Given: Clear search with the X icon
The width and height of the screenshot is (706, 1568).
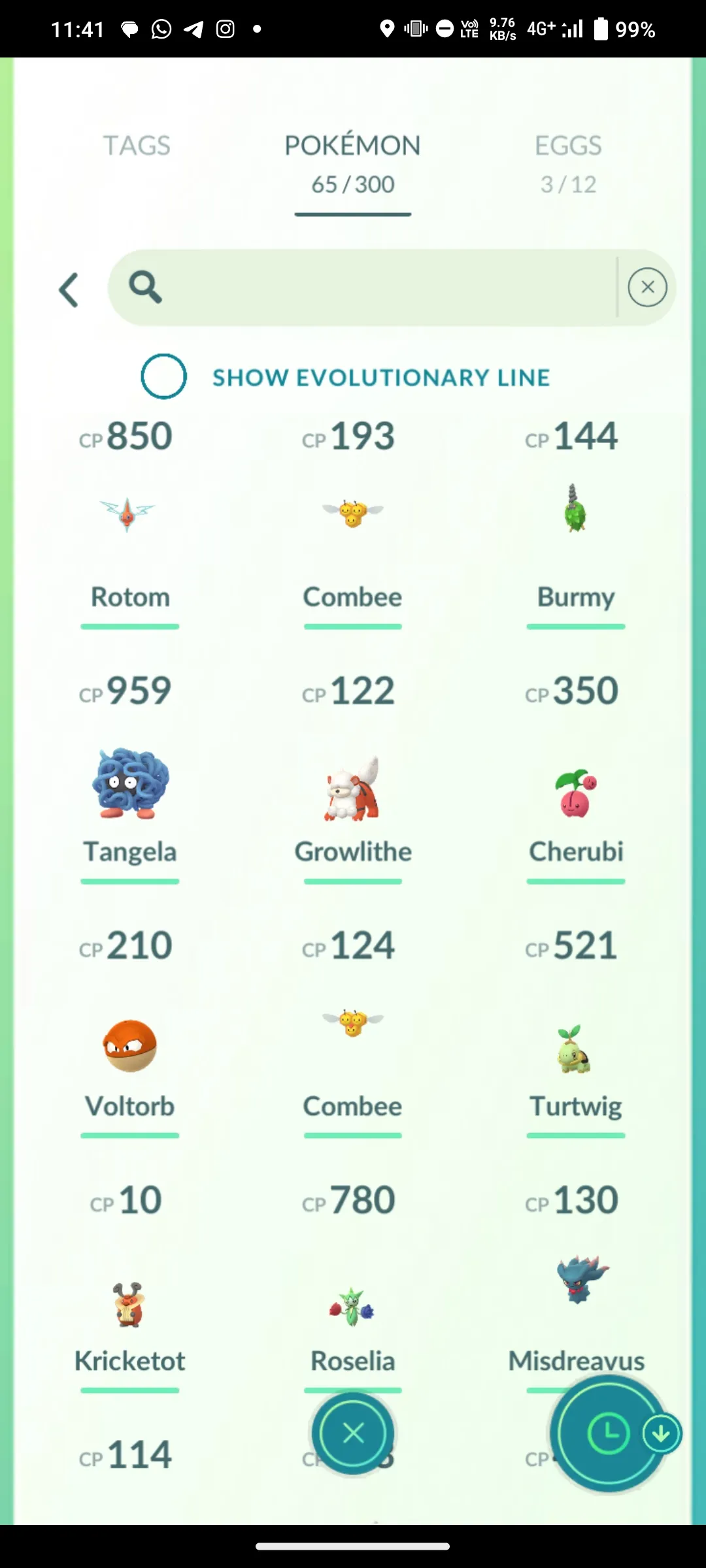Looking at the screenshot, I should point(647,287).
